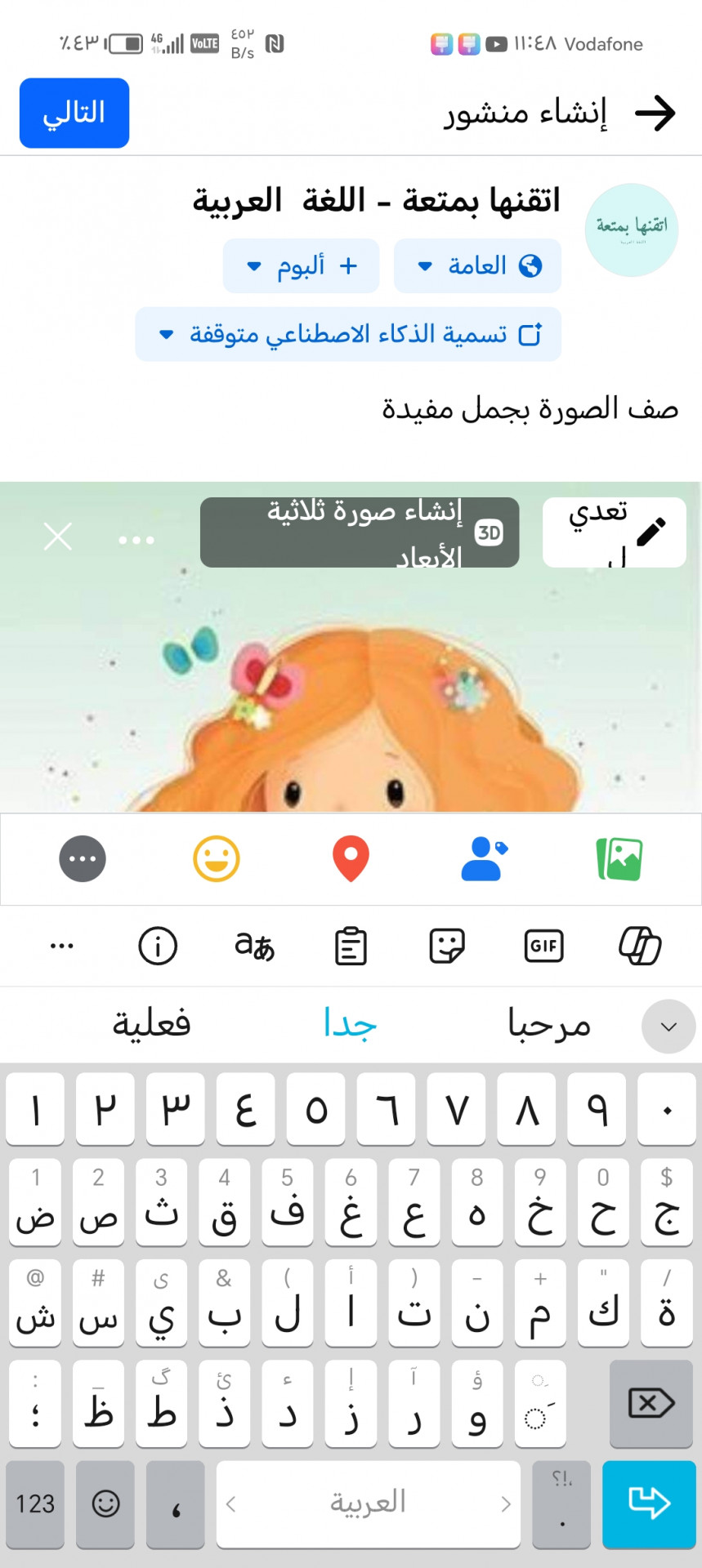702x1568 pixels.
Task: Add photos with the green gallery icon
Action: tap(619, 859)
